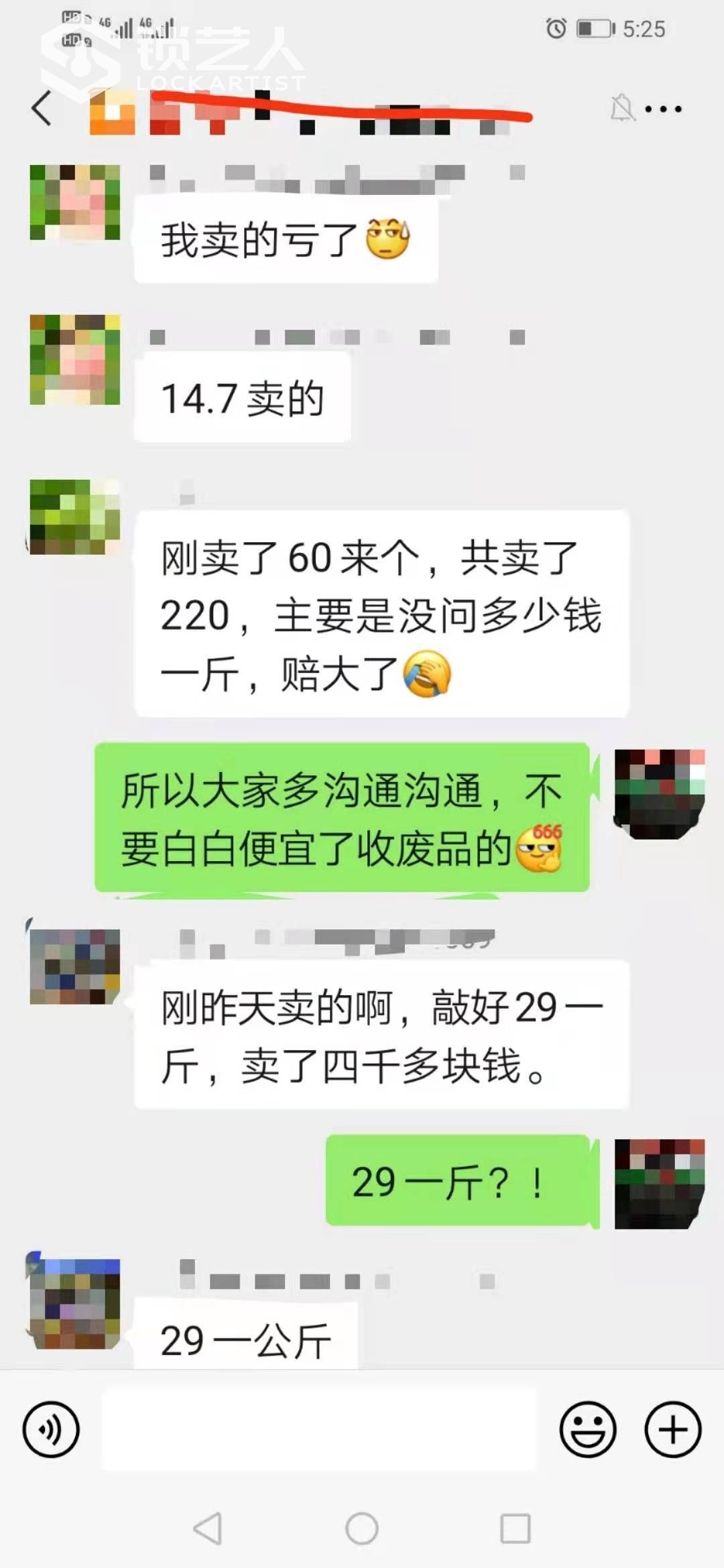Open the chat info three-dot menu
Image resolution: width=724 pixels, height=1568 pixels.
click(x=663, y=109)
